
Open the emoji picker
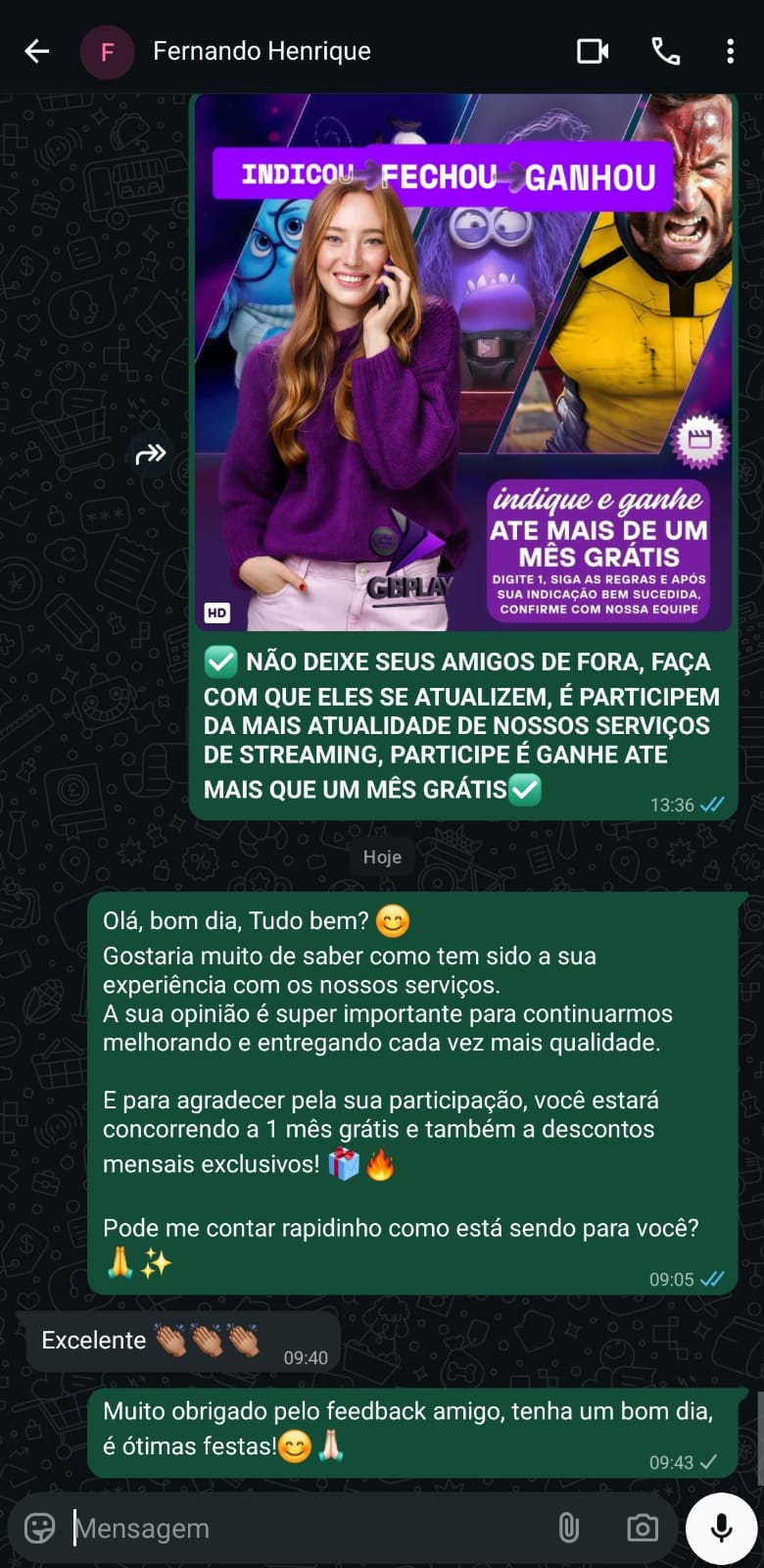coord(40,1528)
